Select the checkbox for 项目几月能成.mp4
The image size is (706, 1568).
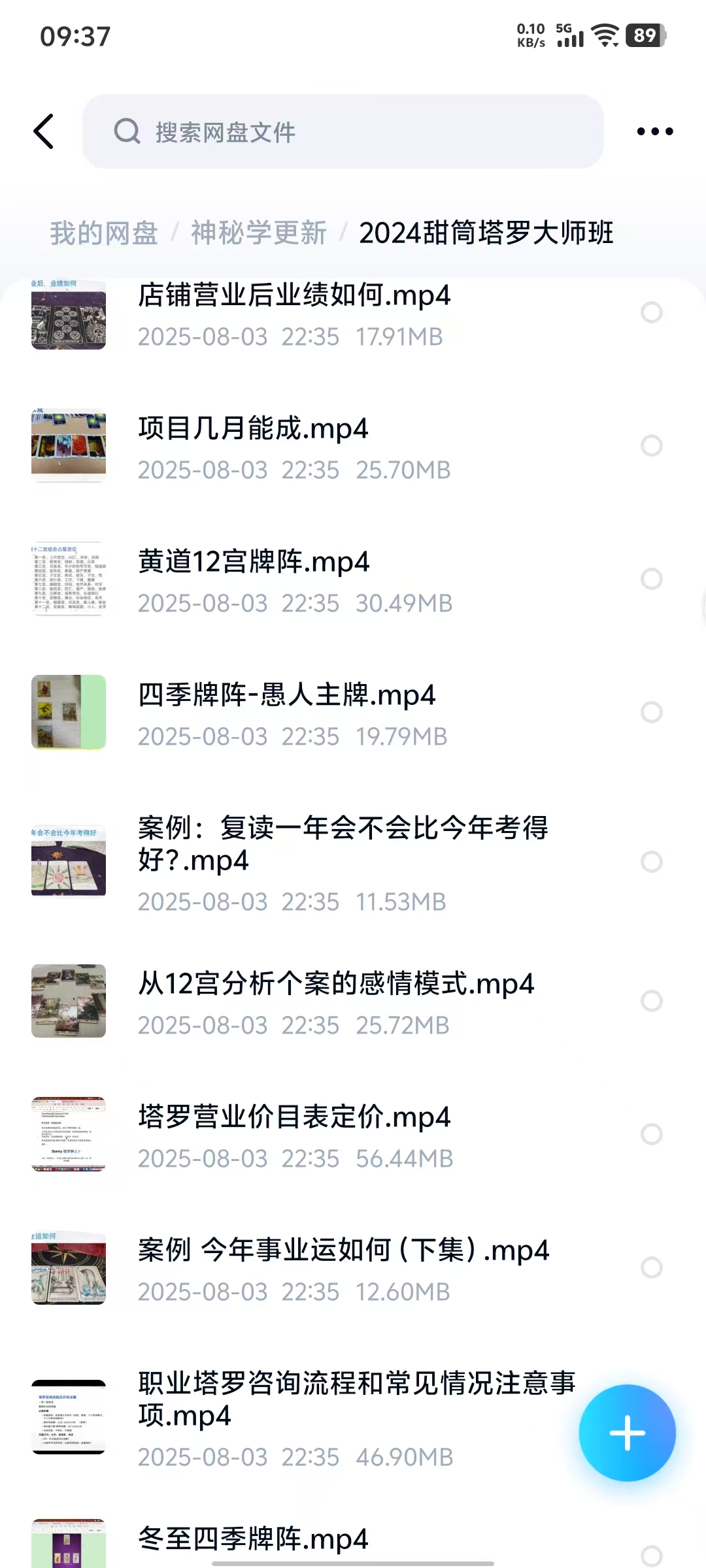tap(651, 446)
